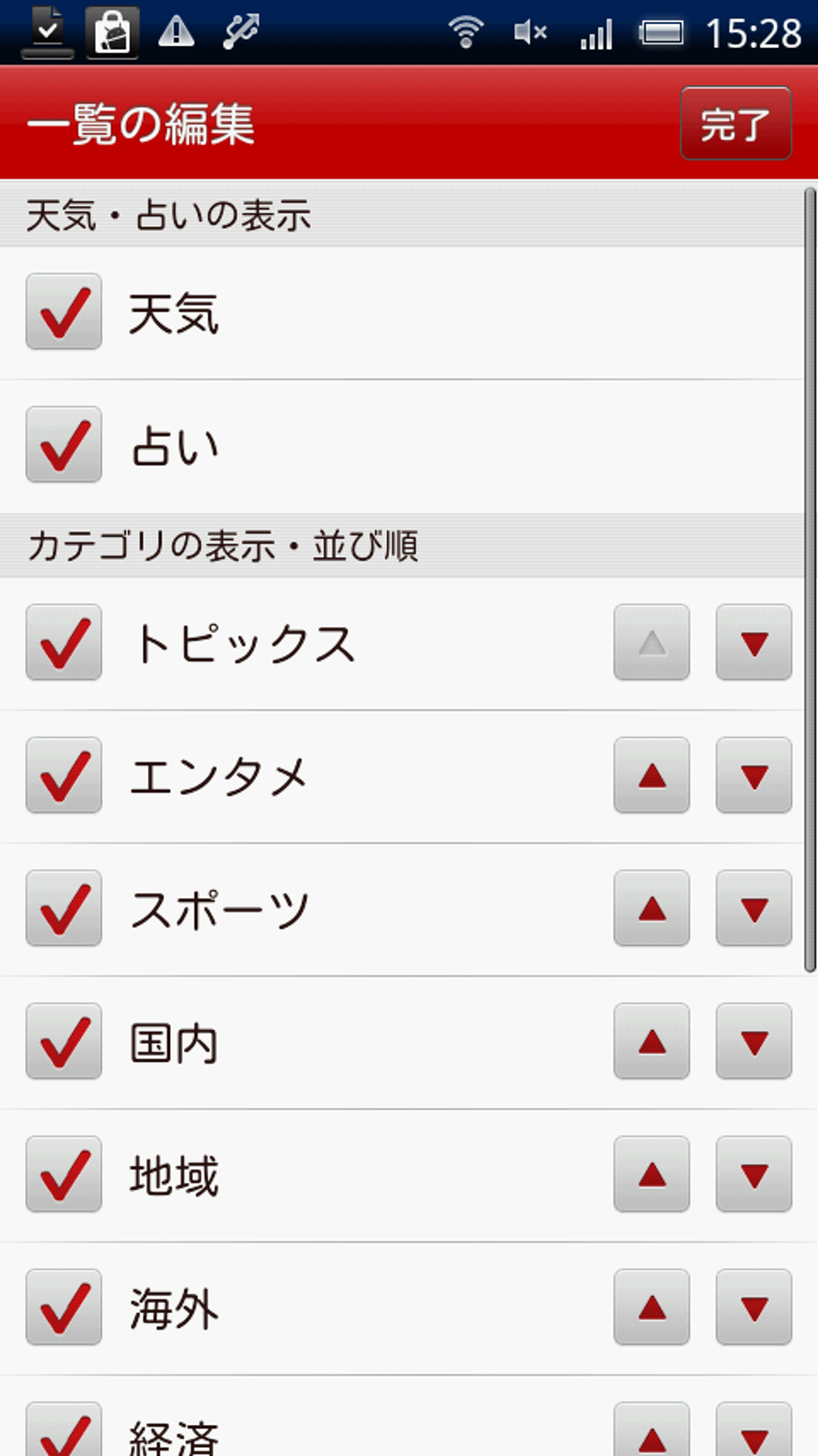Move 海外 down in the list
The image size is (818, 1456).
(x=754, y=1308)
